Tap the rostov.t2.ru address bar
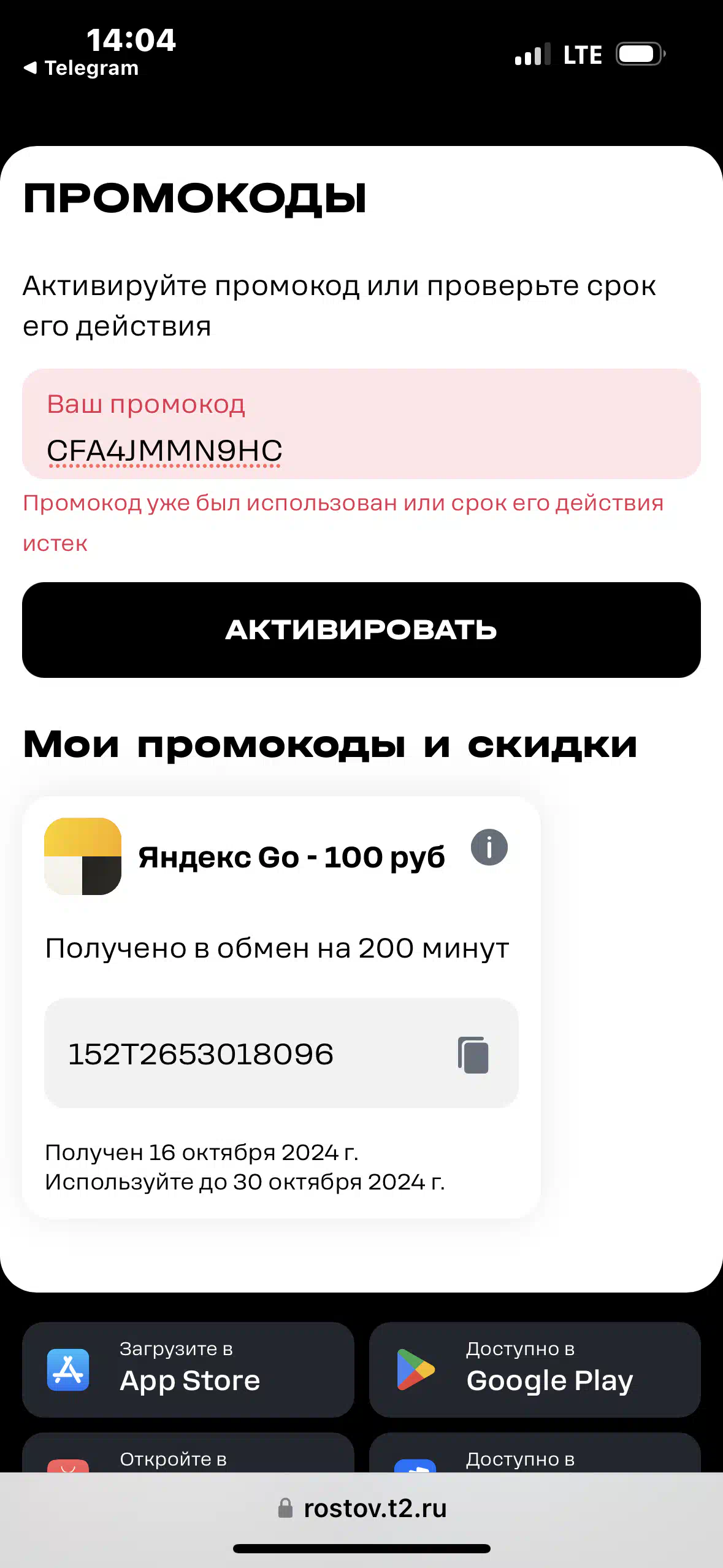Image resolution: width=723 pixels, height=1568 pixels. [362, 1508]
